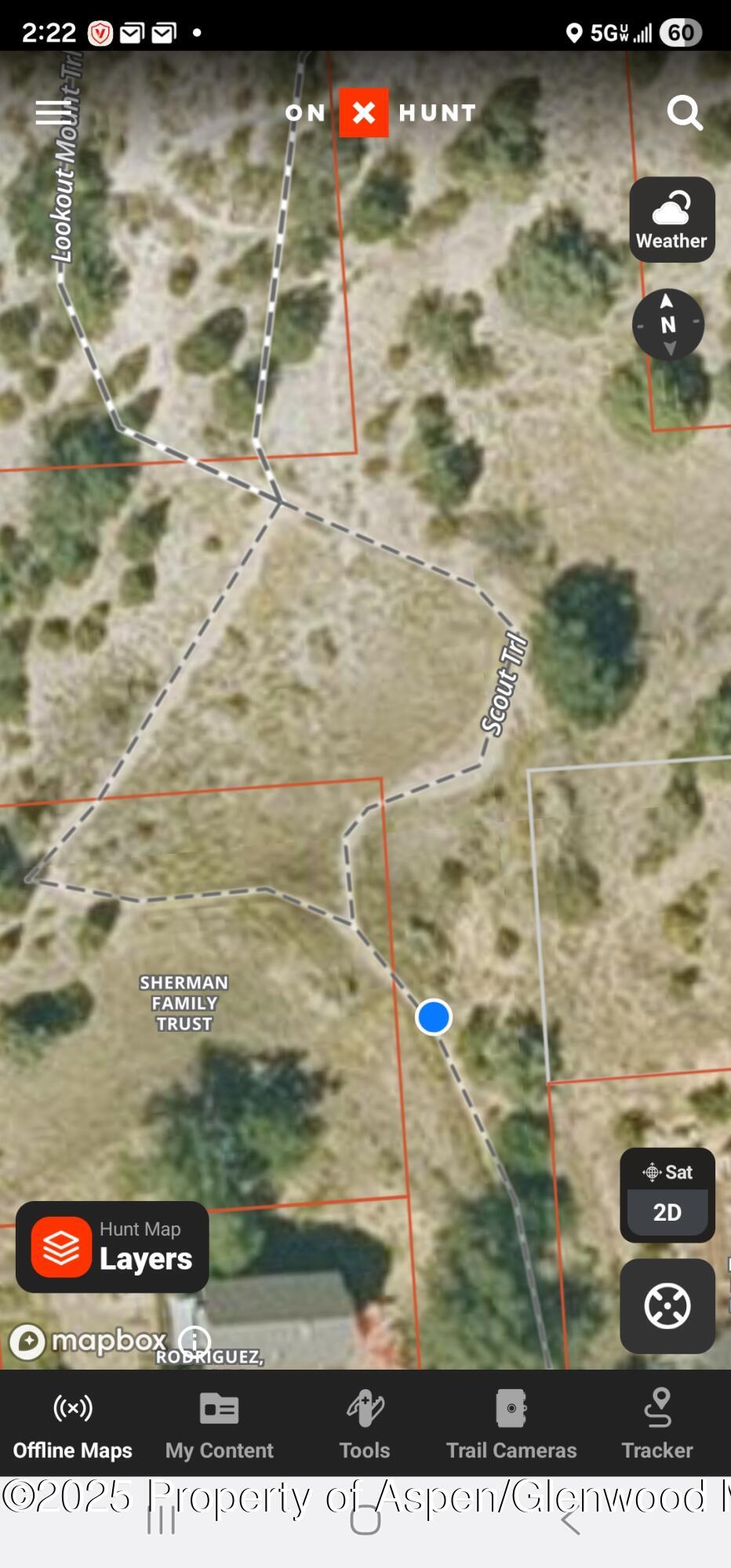This screenshot has height=1568, width=731.
Task: Open the map search
Action: click(x=684, y=113)
